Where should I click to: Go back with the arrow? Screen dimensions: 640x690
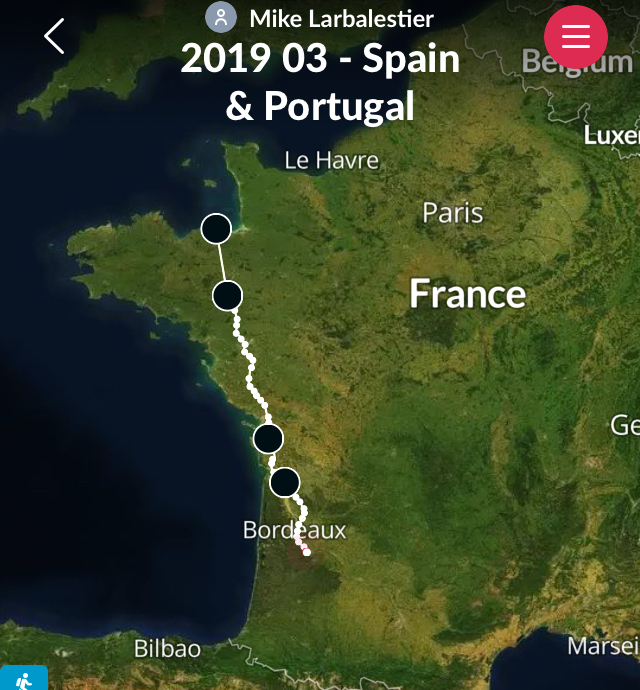54,36
